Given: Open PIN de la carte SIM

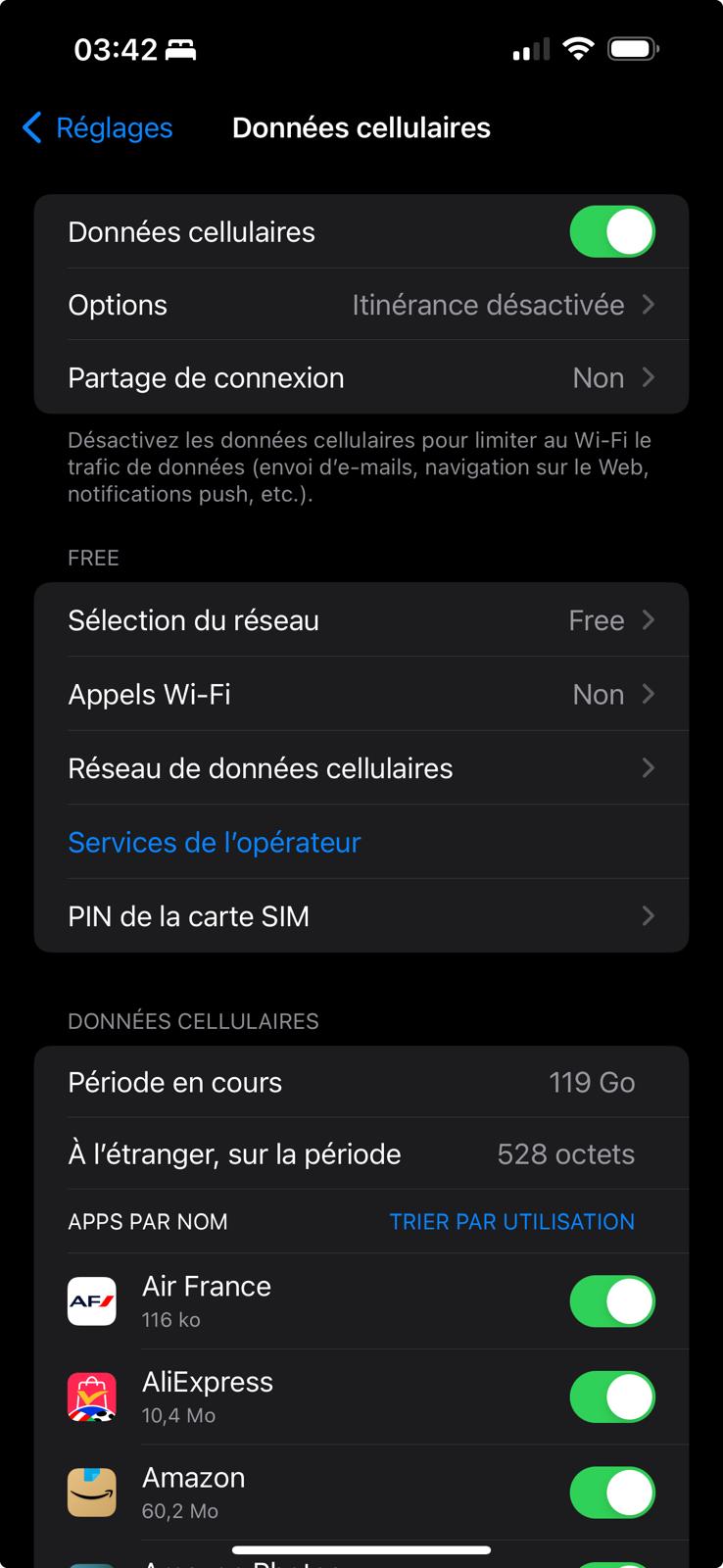Looking at the screenshot, I should [x=361, y=916].
